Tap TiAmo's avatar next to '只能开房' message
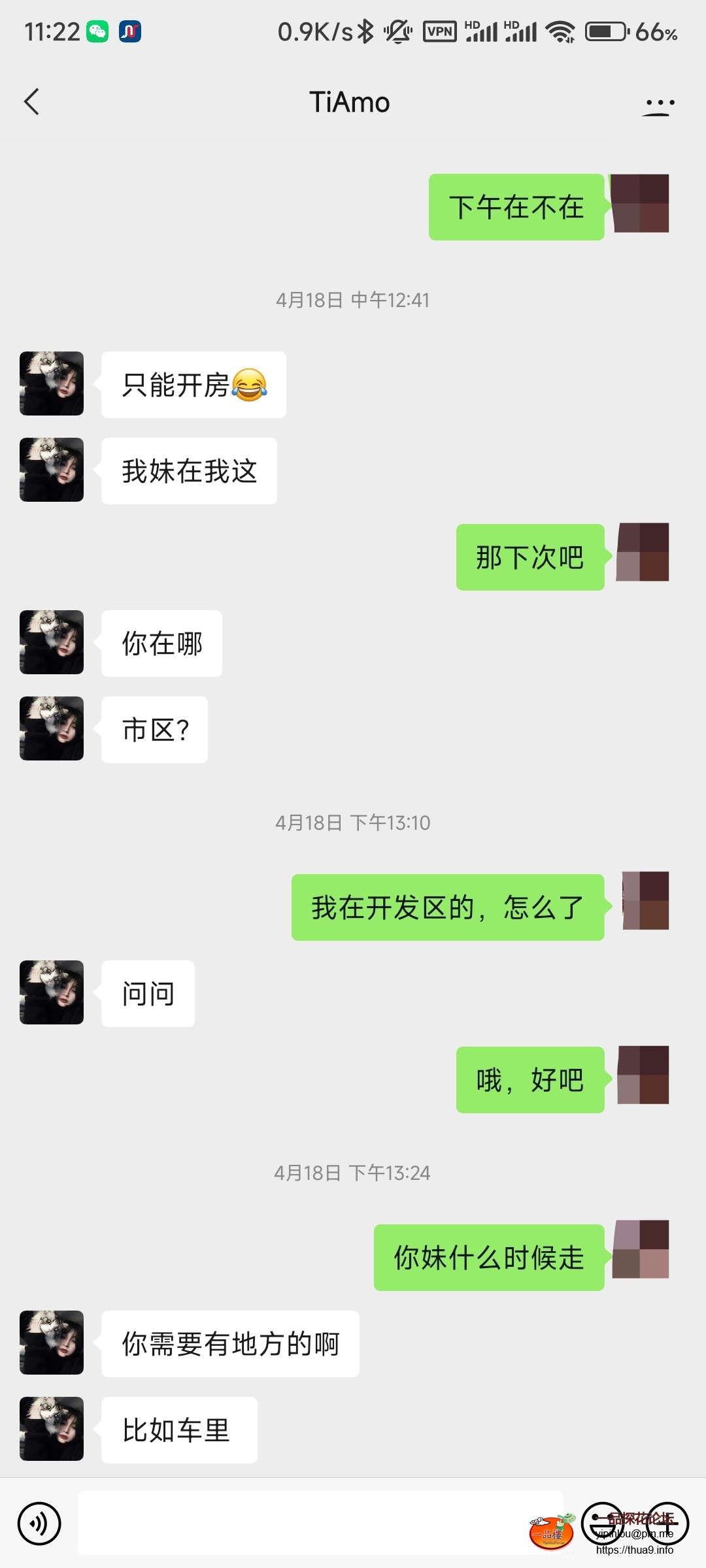Viewport: 706px width, 1568px height. tap(51, 384)
